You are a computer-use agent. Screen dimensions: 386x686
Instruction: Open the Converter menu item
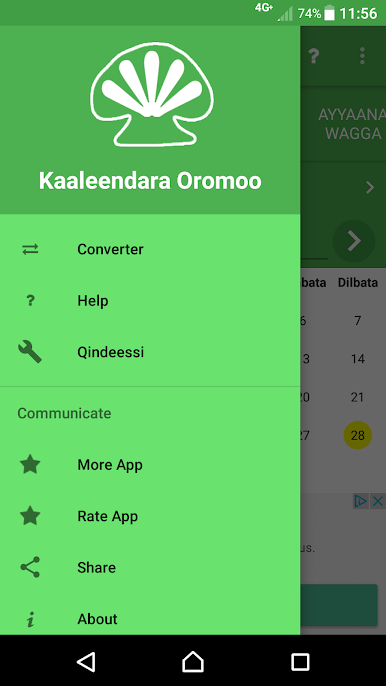(150, 249)
